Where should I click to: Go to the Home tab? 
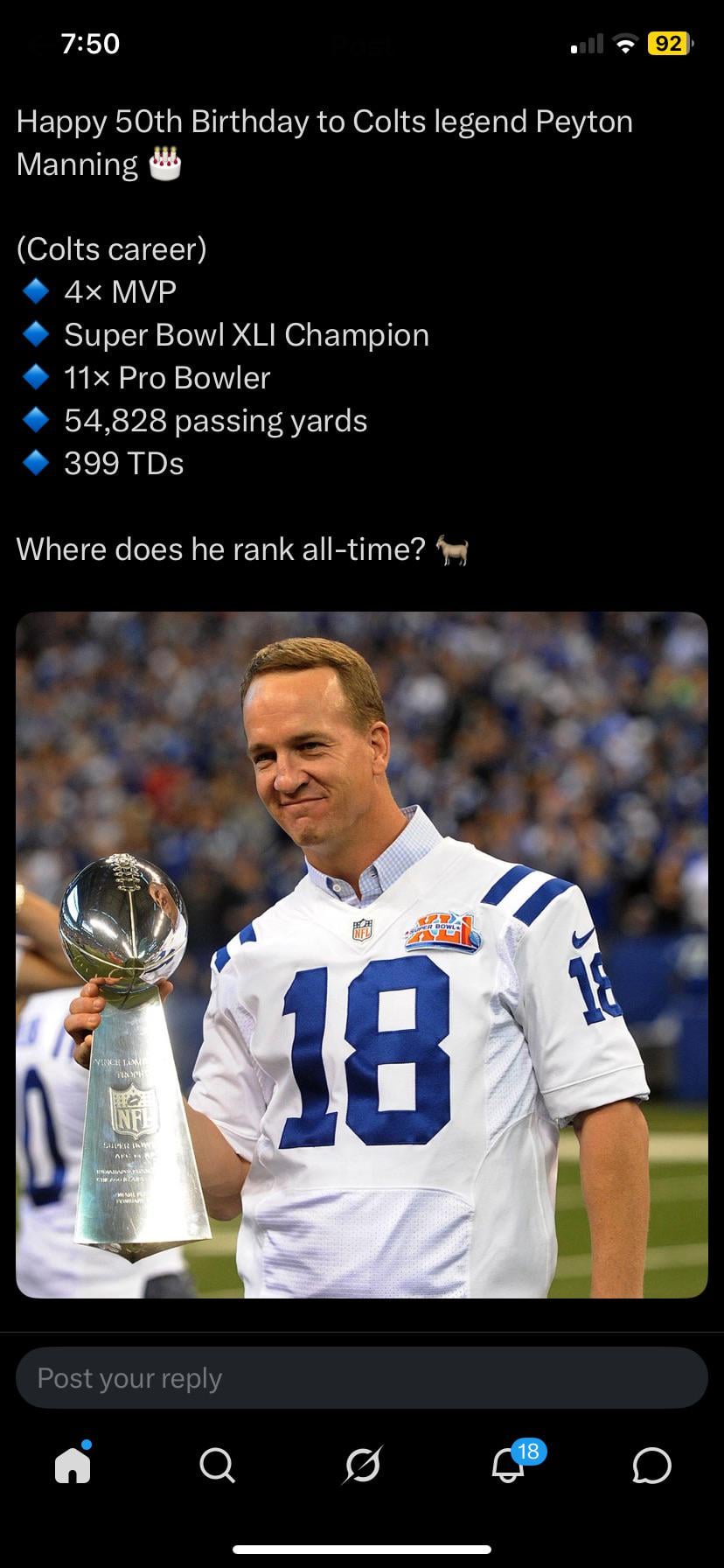click(73, 1465)
